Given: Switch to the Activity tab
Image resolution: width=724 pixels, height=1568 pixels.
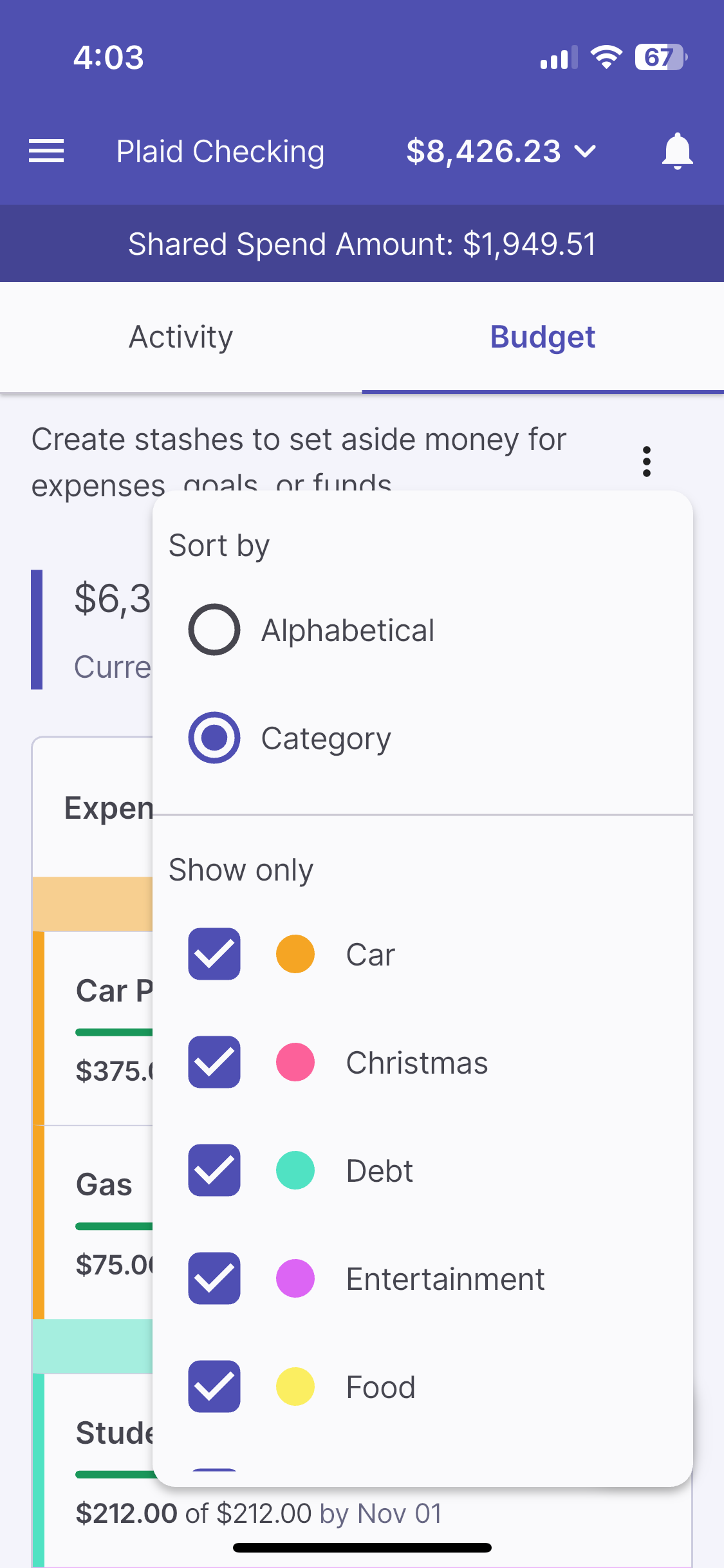Looking at the screenshot, I should click(181, 337).
